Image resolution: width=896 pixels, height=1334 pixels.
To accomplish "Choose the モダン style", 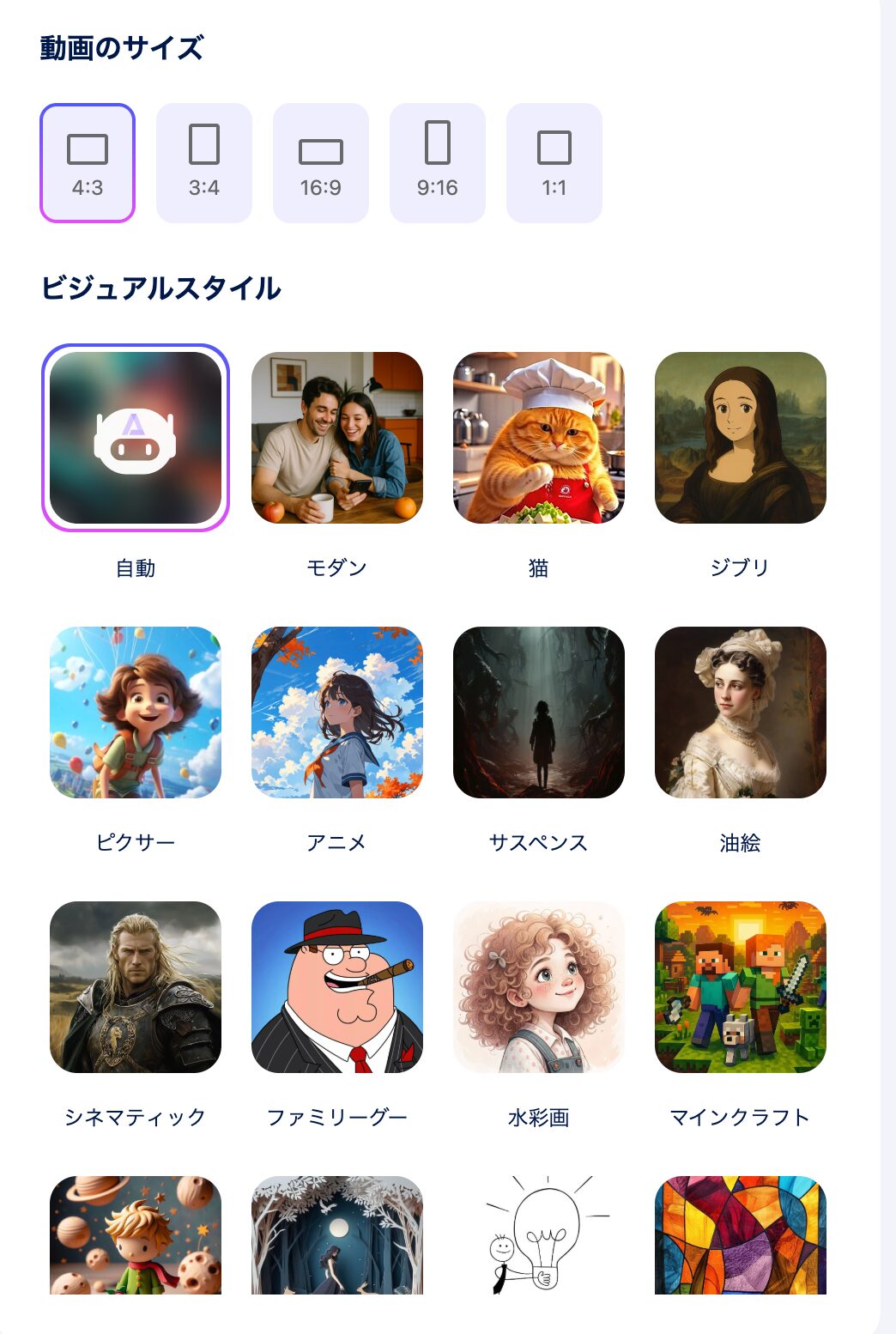I will tap(337, 438).
